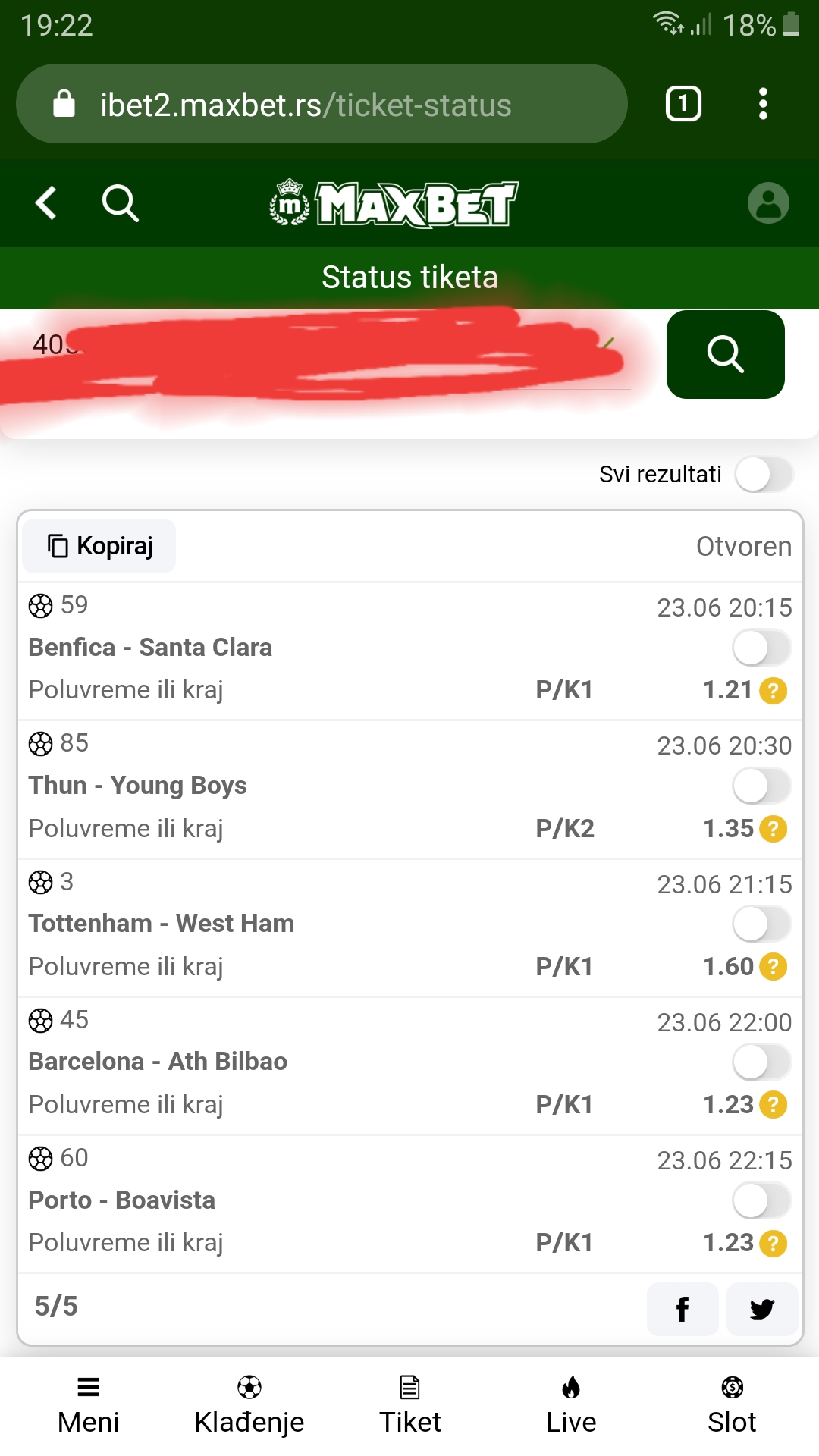Switch to the Klađenje tab
The width and height of the screenshot is (819, 1456).
(x=249, y=1407)
